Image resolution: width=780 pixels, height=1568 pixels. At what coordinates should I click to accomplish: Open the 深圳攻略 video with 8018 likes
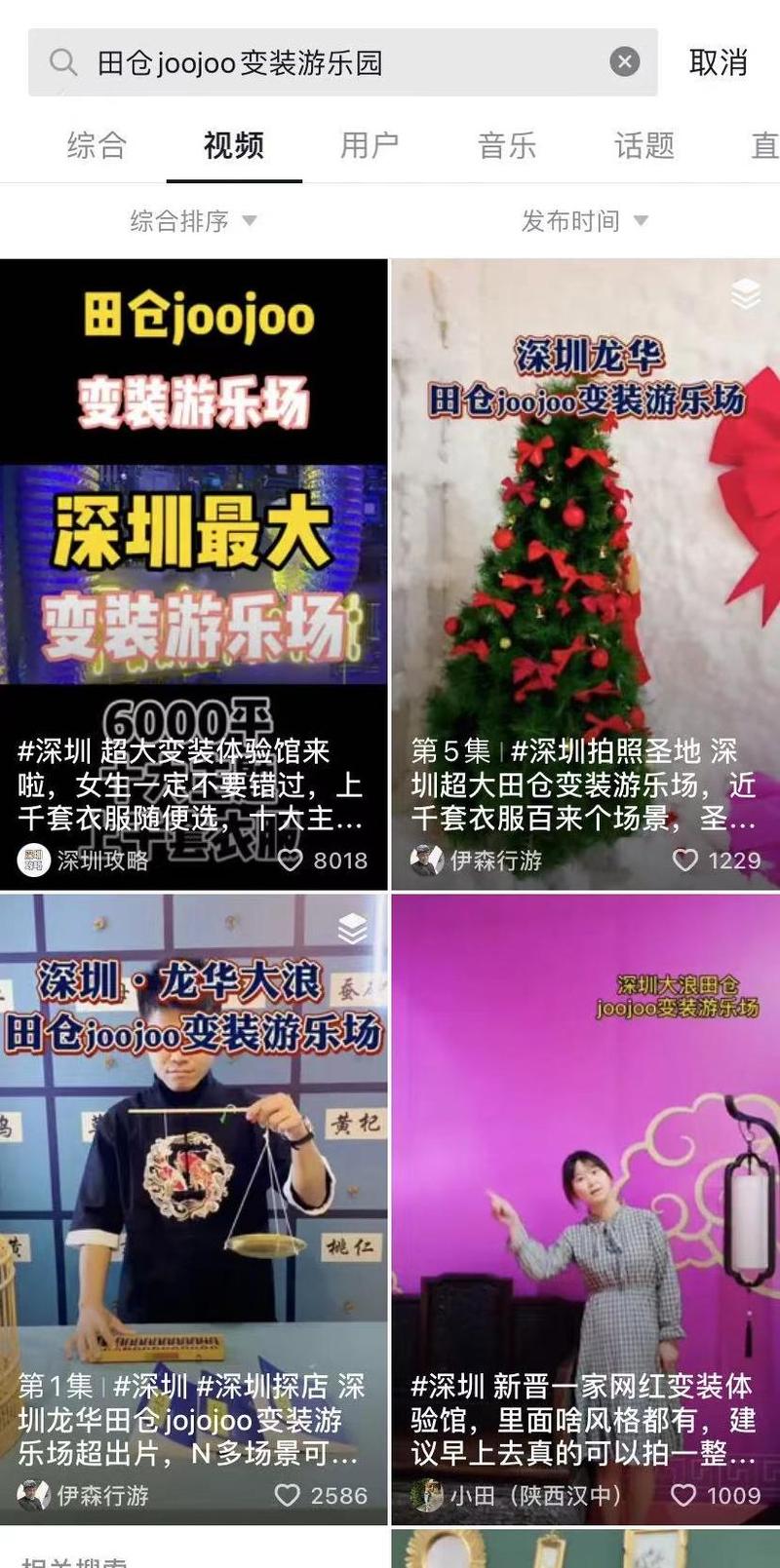click(x=193, y=546)
